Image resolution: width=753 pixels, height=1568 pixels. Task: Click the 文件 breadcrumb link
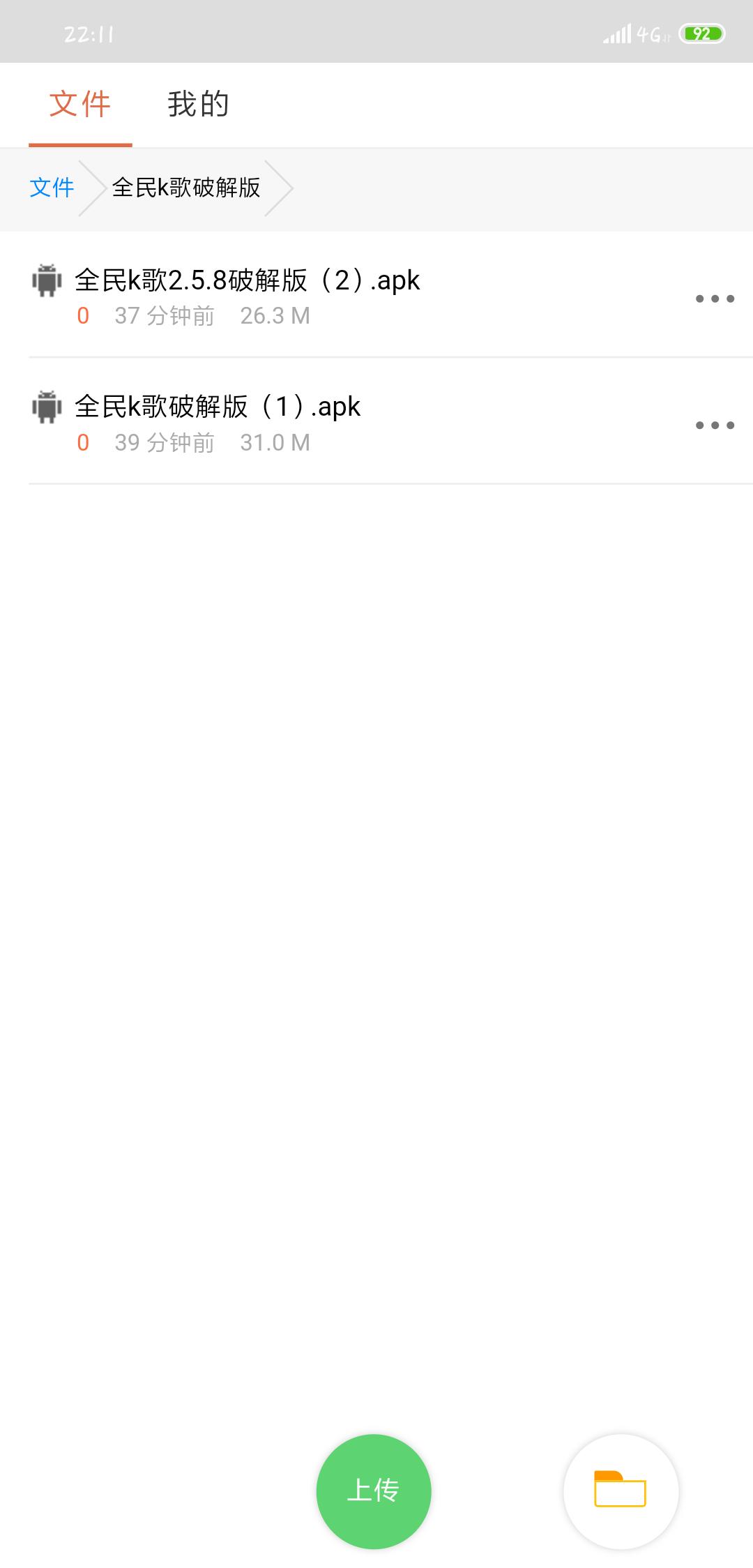point(52,188)
